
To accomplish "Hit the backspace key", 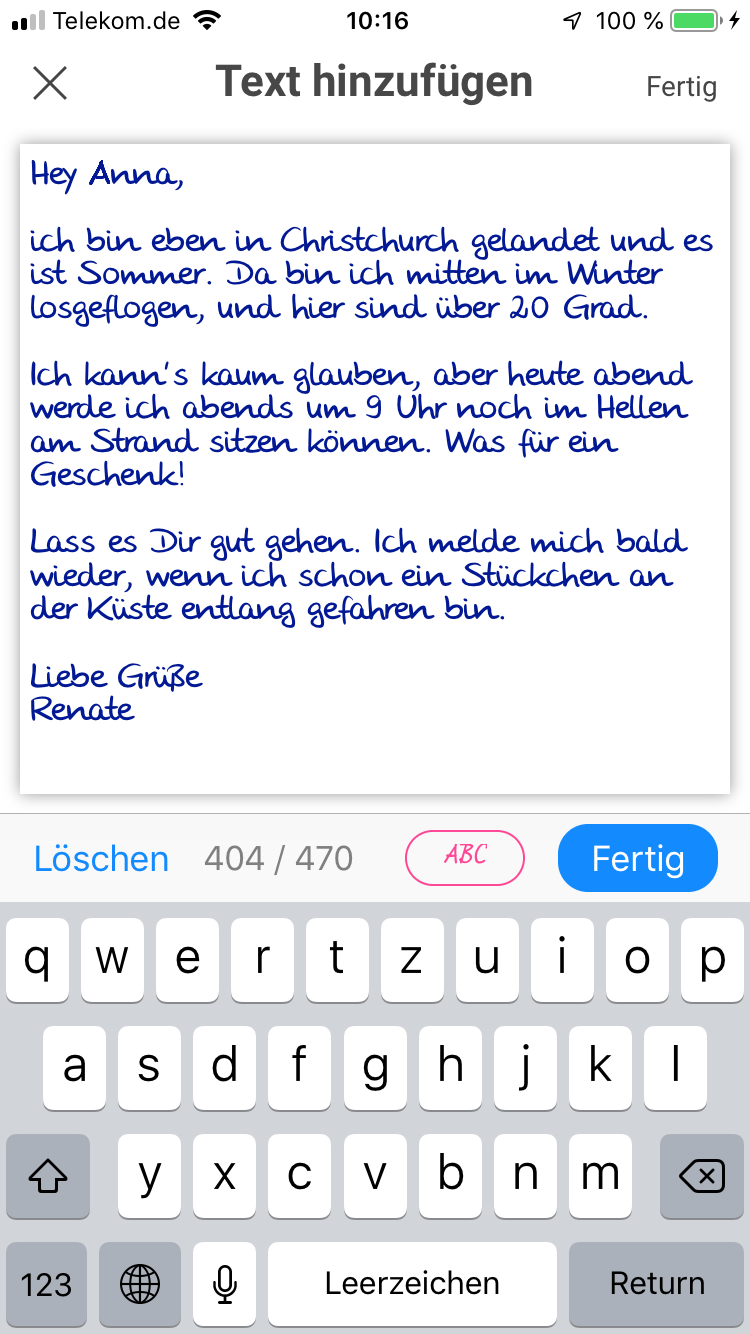I will coord(701,1174).
